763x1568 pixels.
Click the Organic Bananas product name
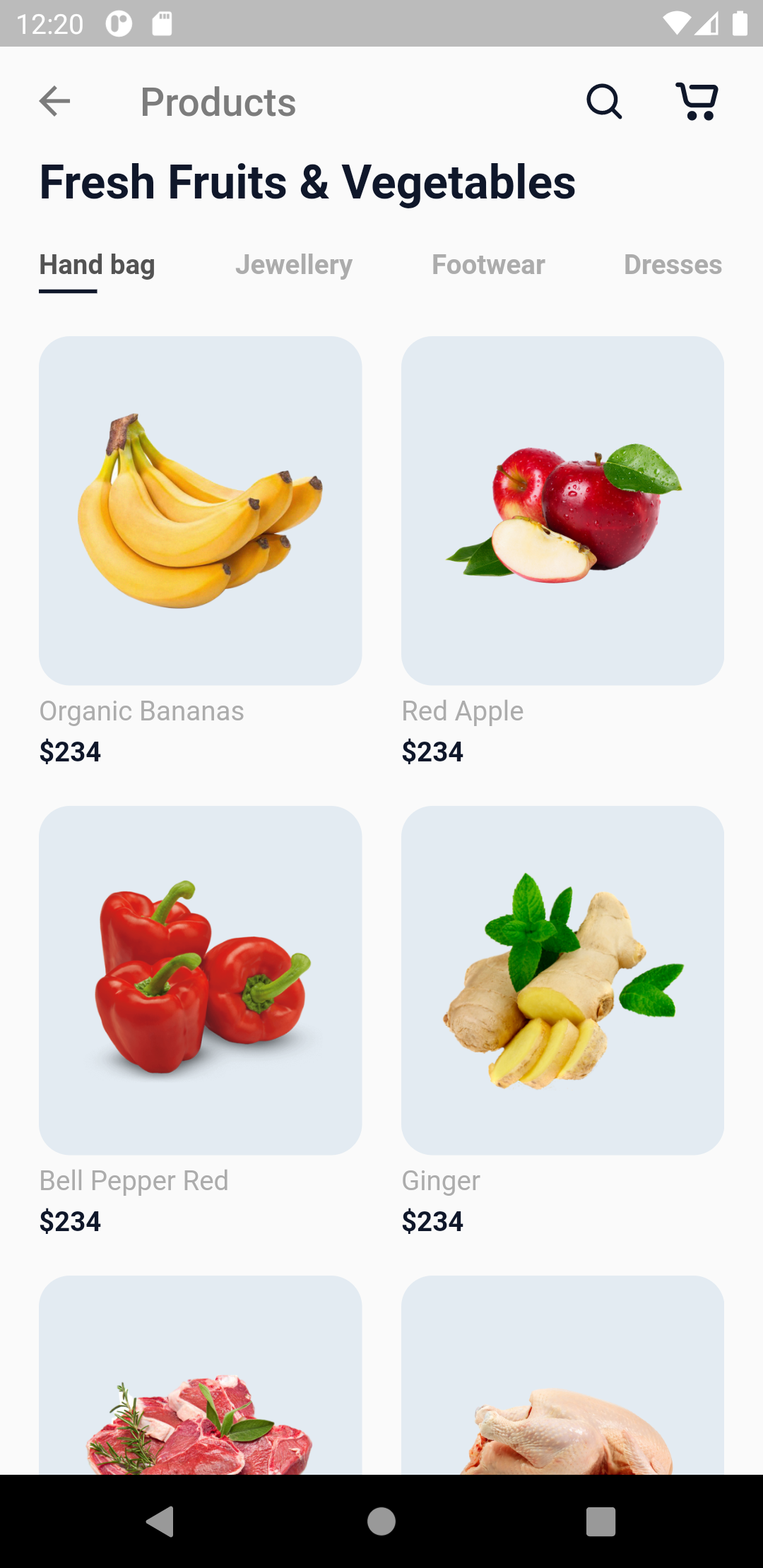click(x=141, y=711)
